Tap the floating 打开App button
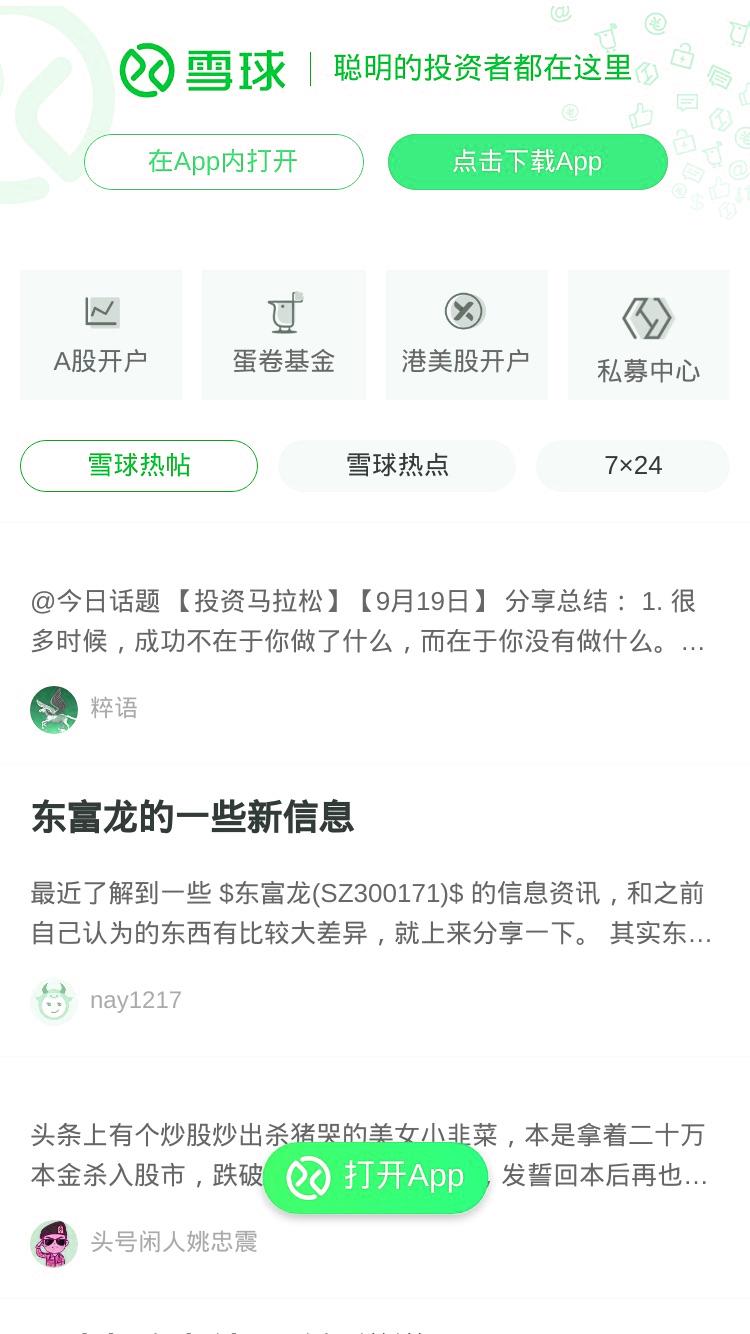The height and width of the screenshot is (1334, 750). pos(375,1177)
